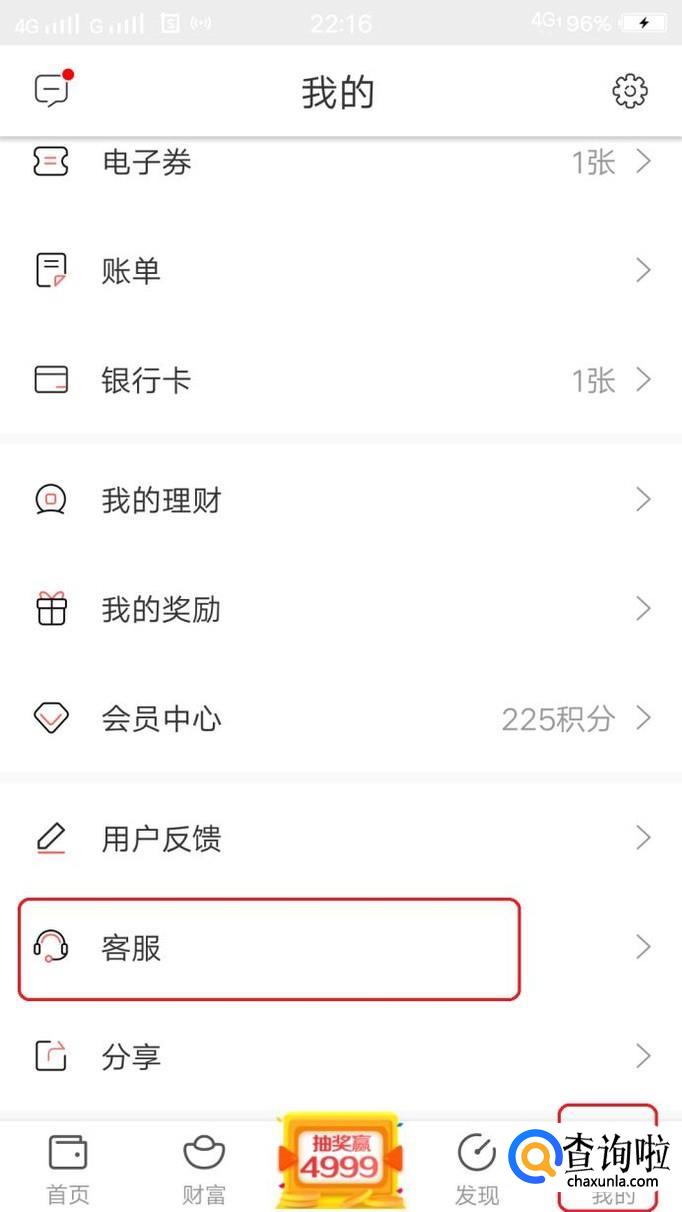The height and width of the screenshot is (1212, 682).
Task: Open the messages icon in header
Action: 52,91
